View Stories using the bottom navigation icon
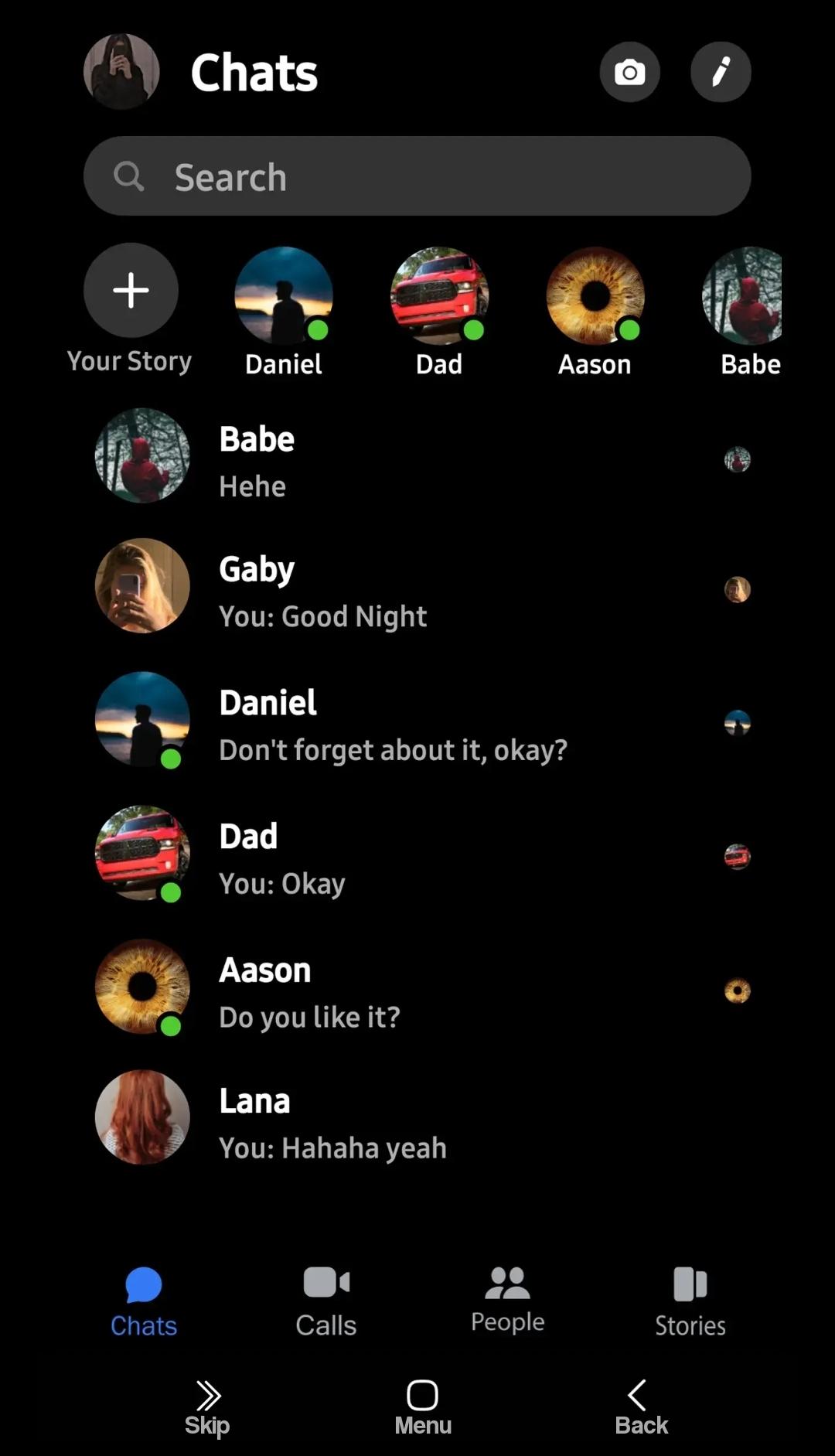 point(689,1284)
